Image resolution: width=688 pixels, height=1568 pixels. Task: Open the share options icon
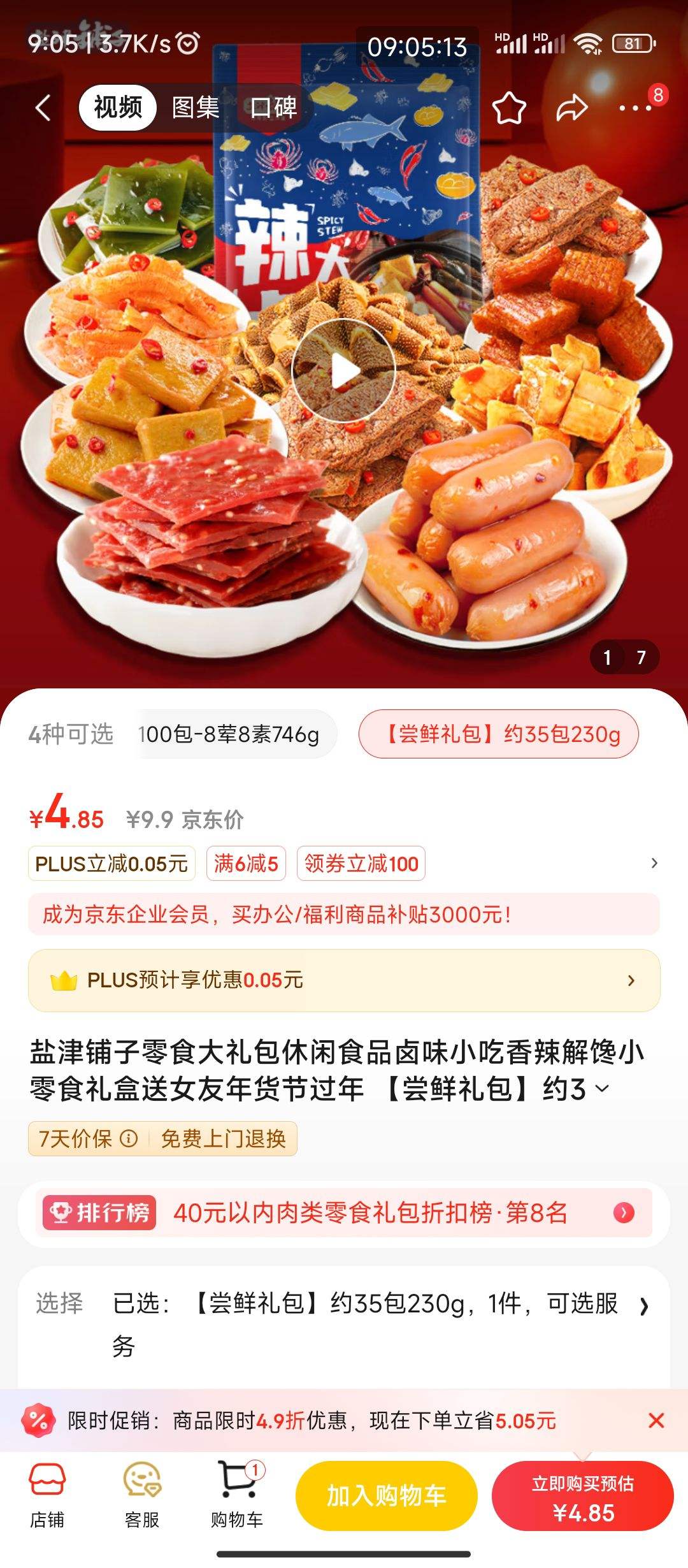(570, 108)
